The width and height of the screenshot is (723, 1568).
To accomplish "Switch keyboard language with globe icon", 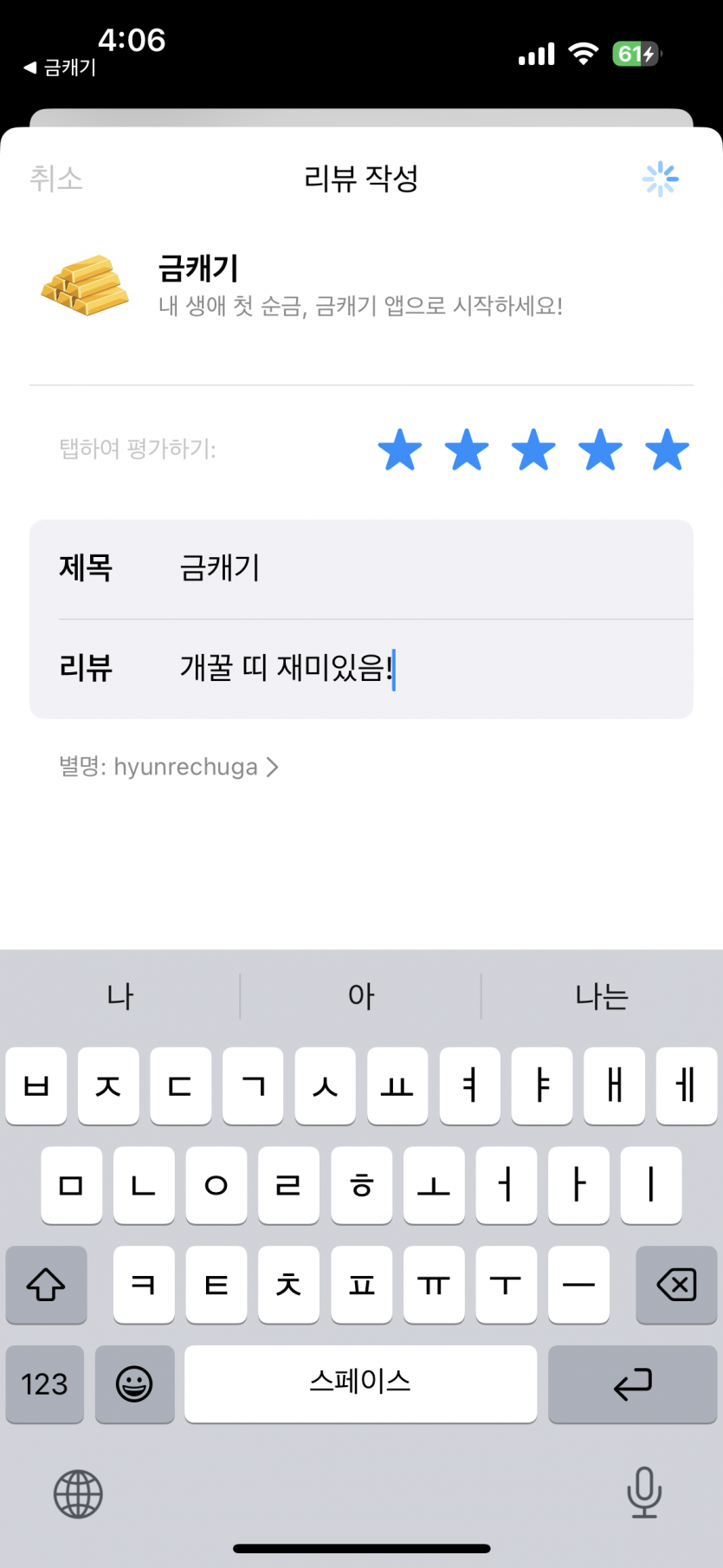I will 78,1493.
